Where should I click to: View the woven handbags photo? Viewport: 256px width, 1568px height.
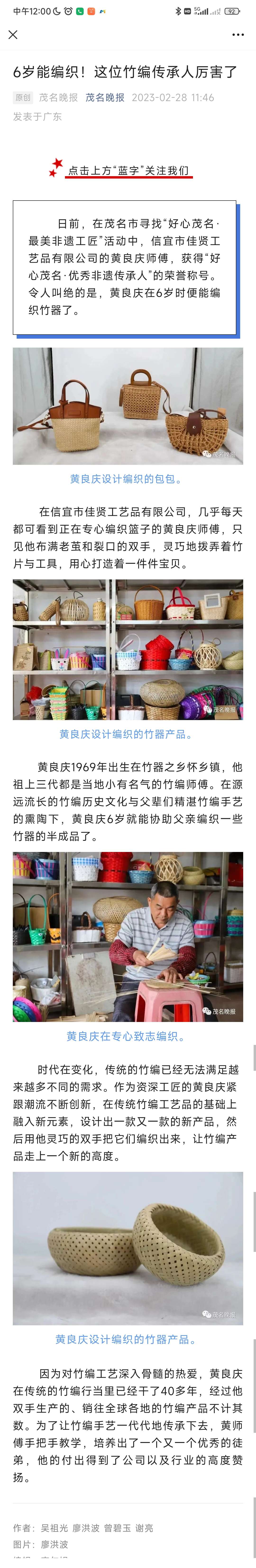(x=128, y=406)
